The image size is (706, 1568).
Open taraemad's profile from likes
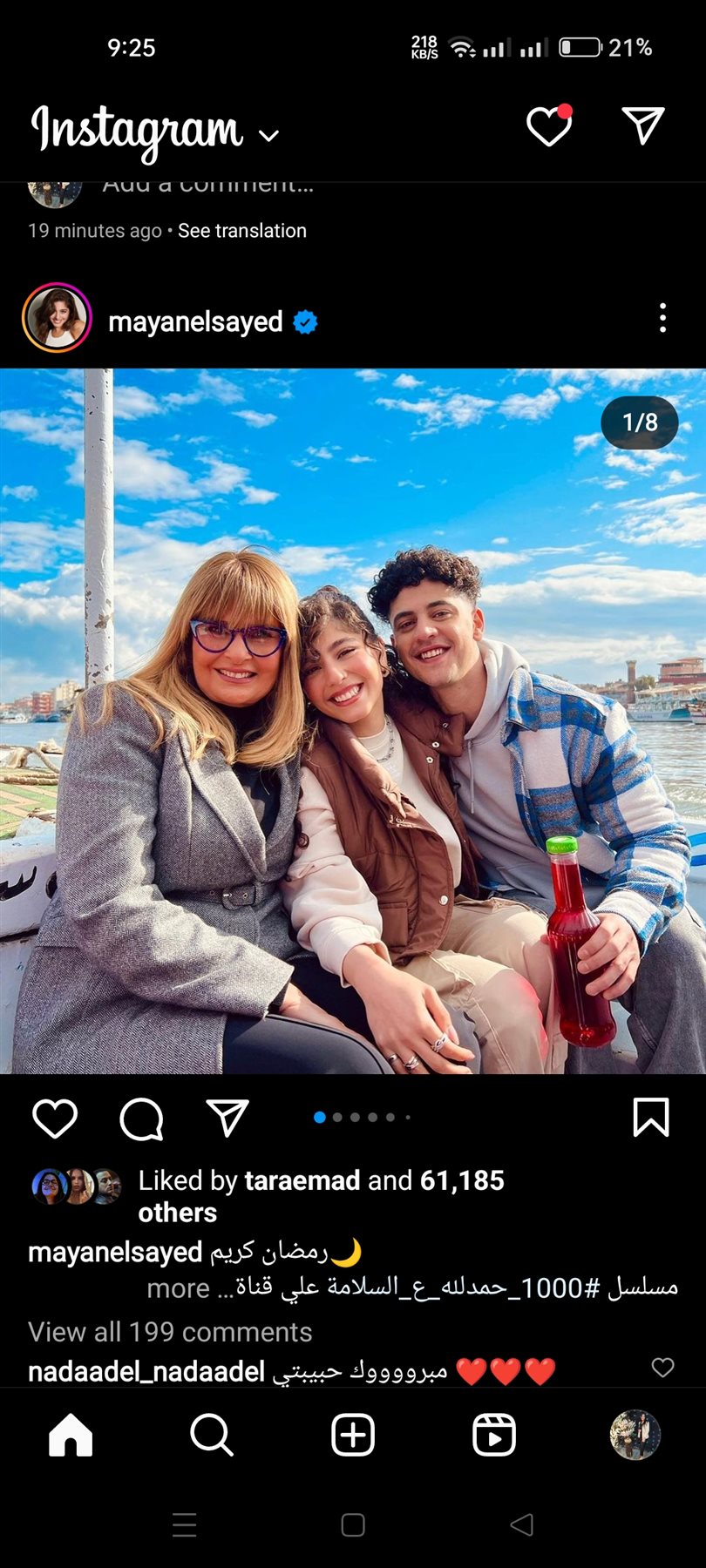click(x=302, y=1180)
